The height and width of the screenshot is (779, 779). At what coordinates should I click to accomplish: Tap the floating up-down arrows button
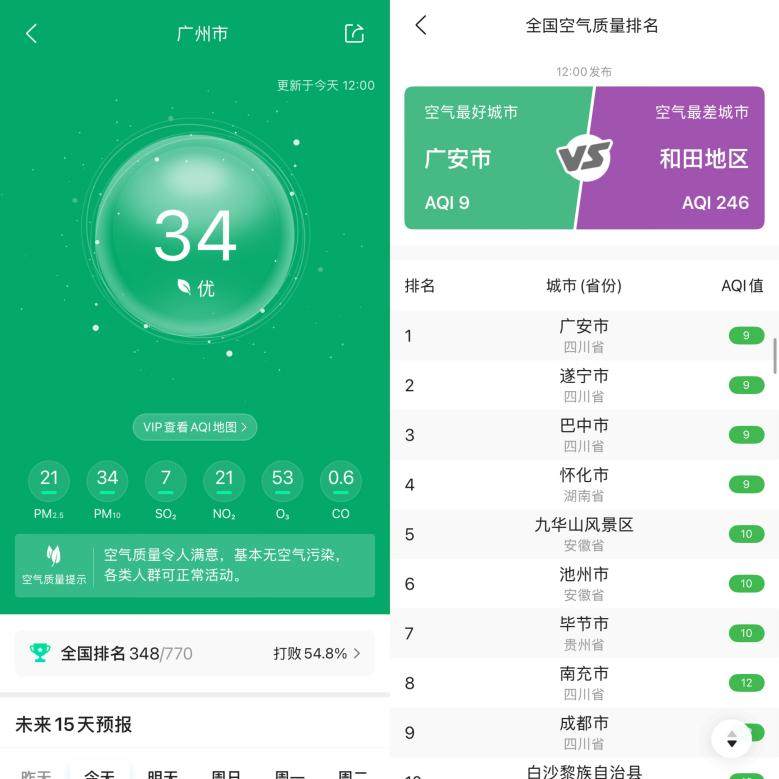(x=731, y=739)
